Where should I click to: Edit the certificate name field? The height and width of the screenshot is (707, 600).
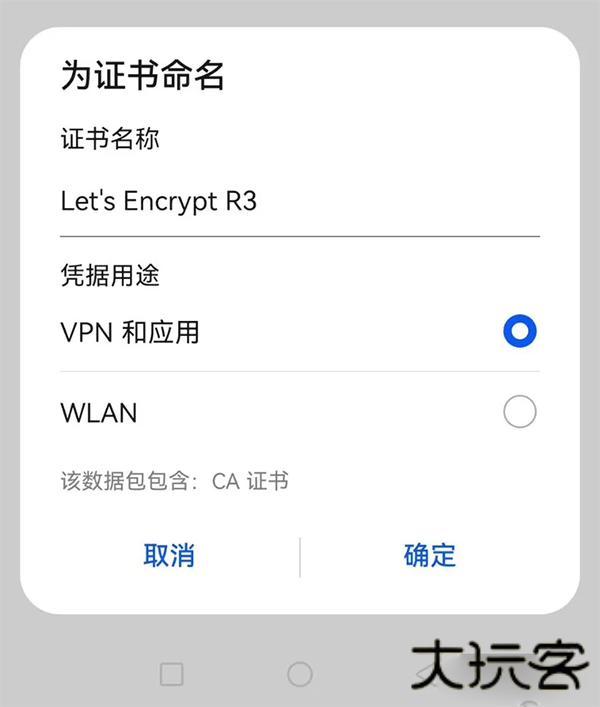pyautogui.click(x=298, y=202)
